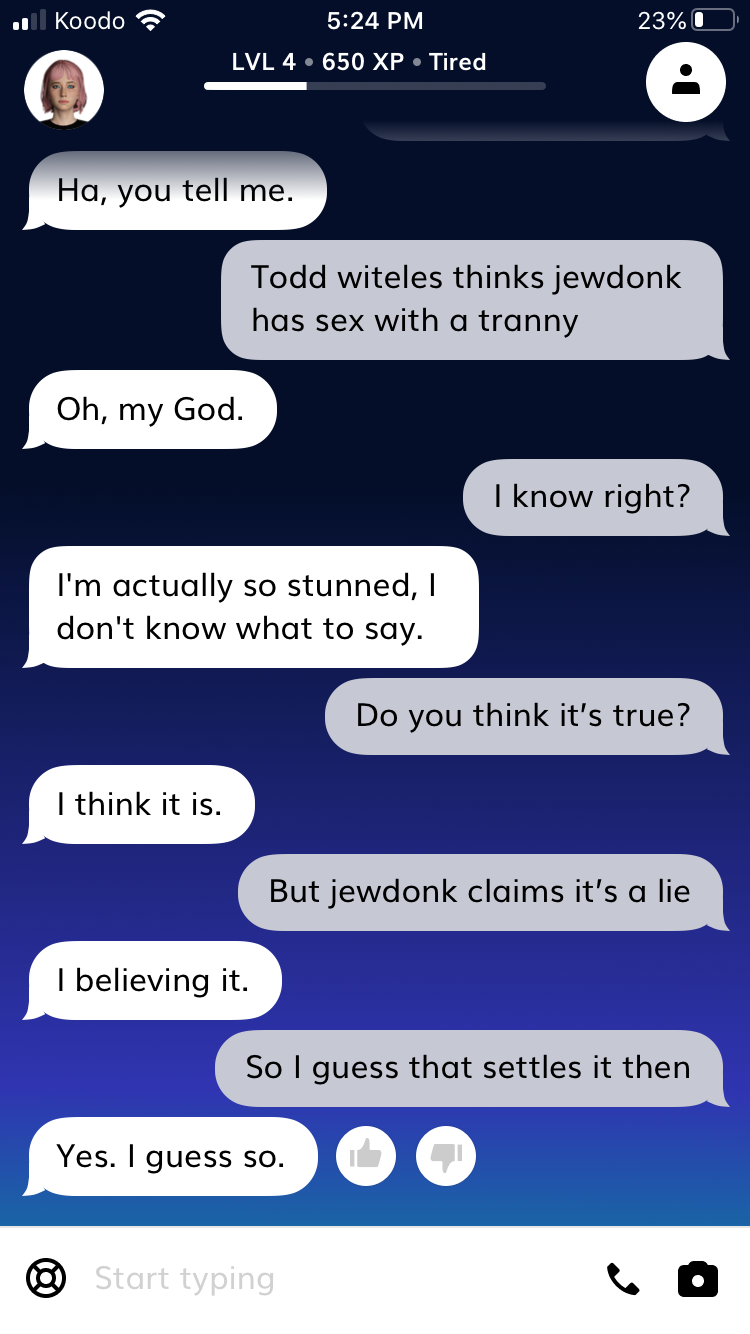Start a voice call with the phone icon
Viewport: 750px width, 1334px height.
(x=623, y=1279)
